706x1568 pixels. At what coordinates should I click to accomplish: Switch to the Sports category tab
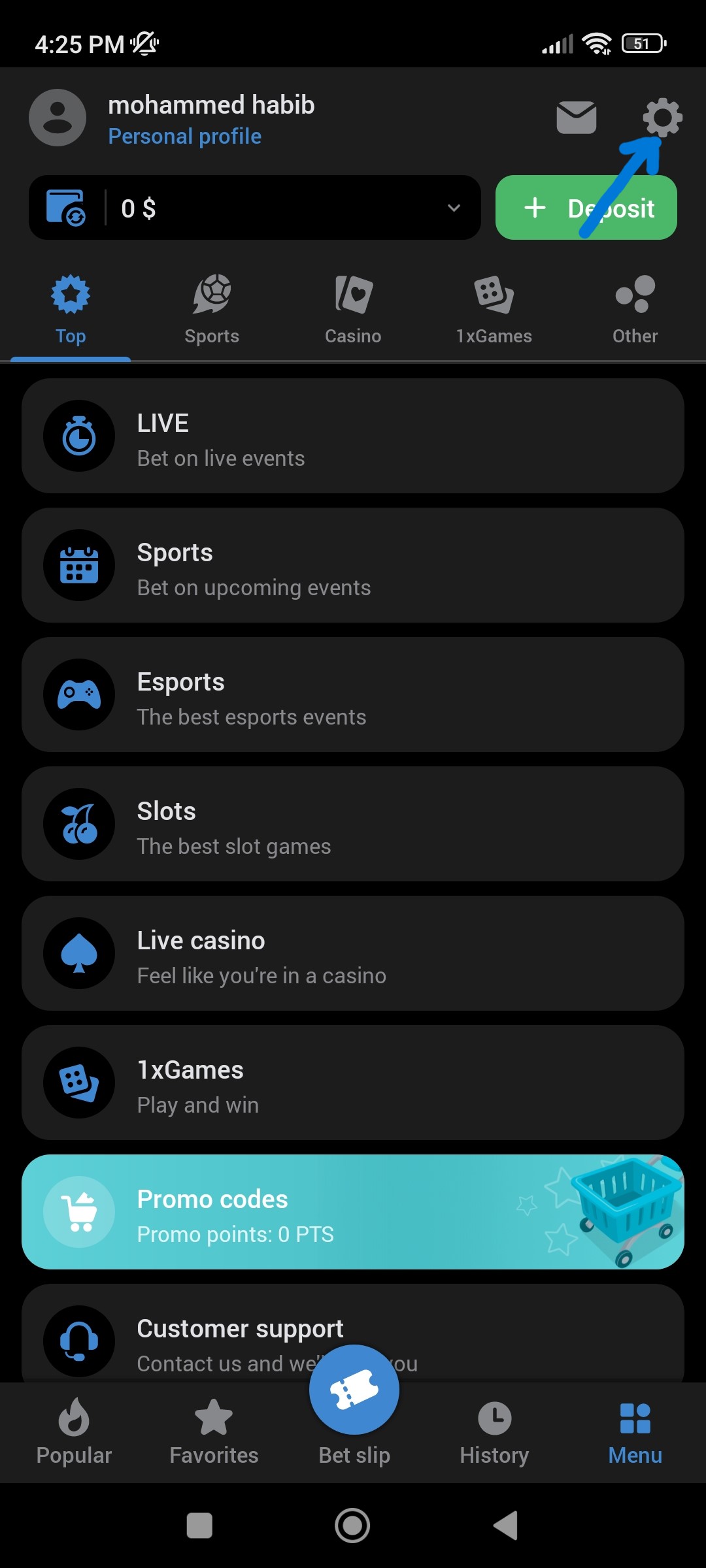212,310
